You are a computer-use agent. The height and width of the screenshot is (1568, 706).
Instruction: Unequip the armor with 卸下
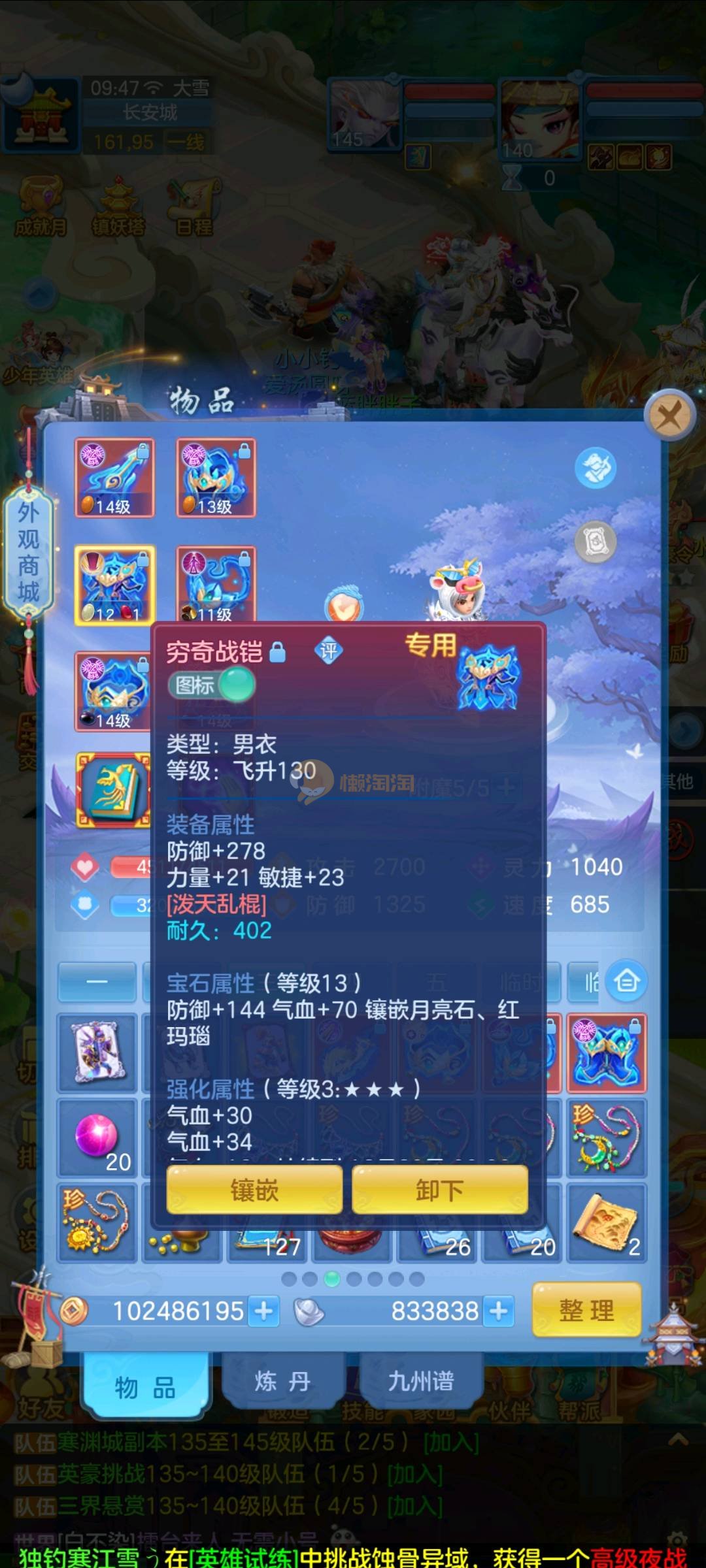tap(439, 1190)
